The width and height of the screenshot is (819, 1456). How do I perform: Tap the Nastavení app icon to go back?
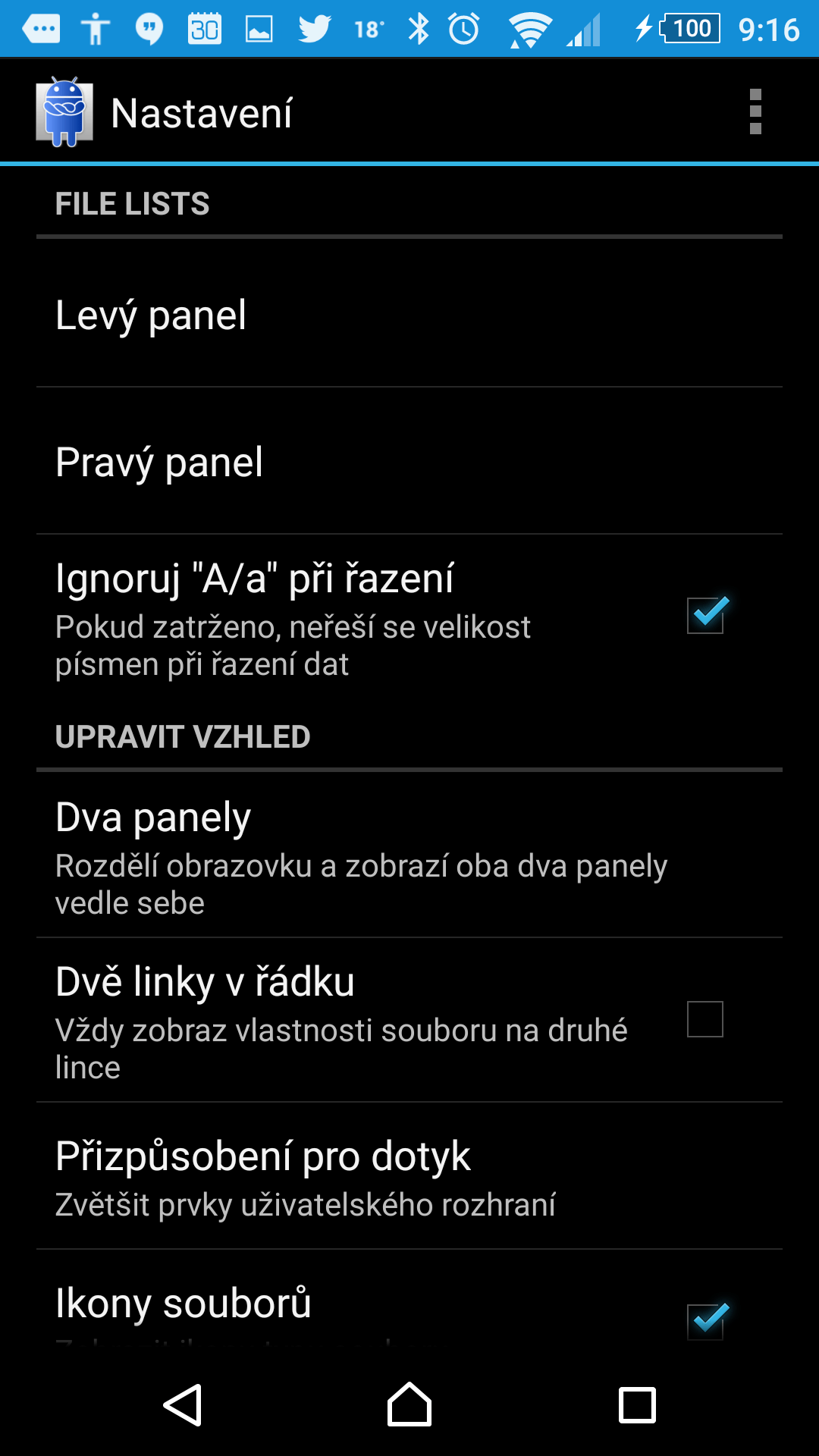point(64,111)
